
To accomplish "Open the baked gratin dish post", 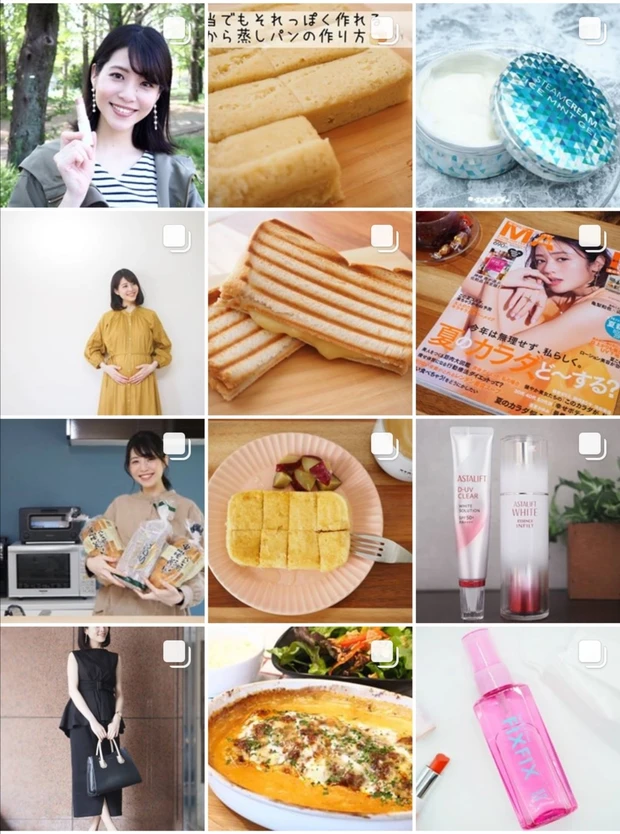I will click(310, 729).
